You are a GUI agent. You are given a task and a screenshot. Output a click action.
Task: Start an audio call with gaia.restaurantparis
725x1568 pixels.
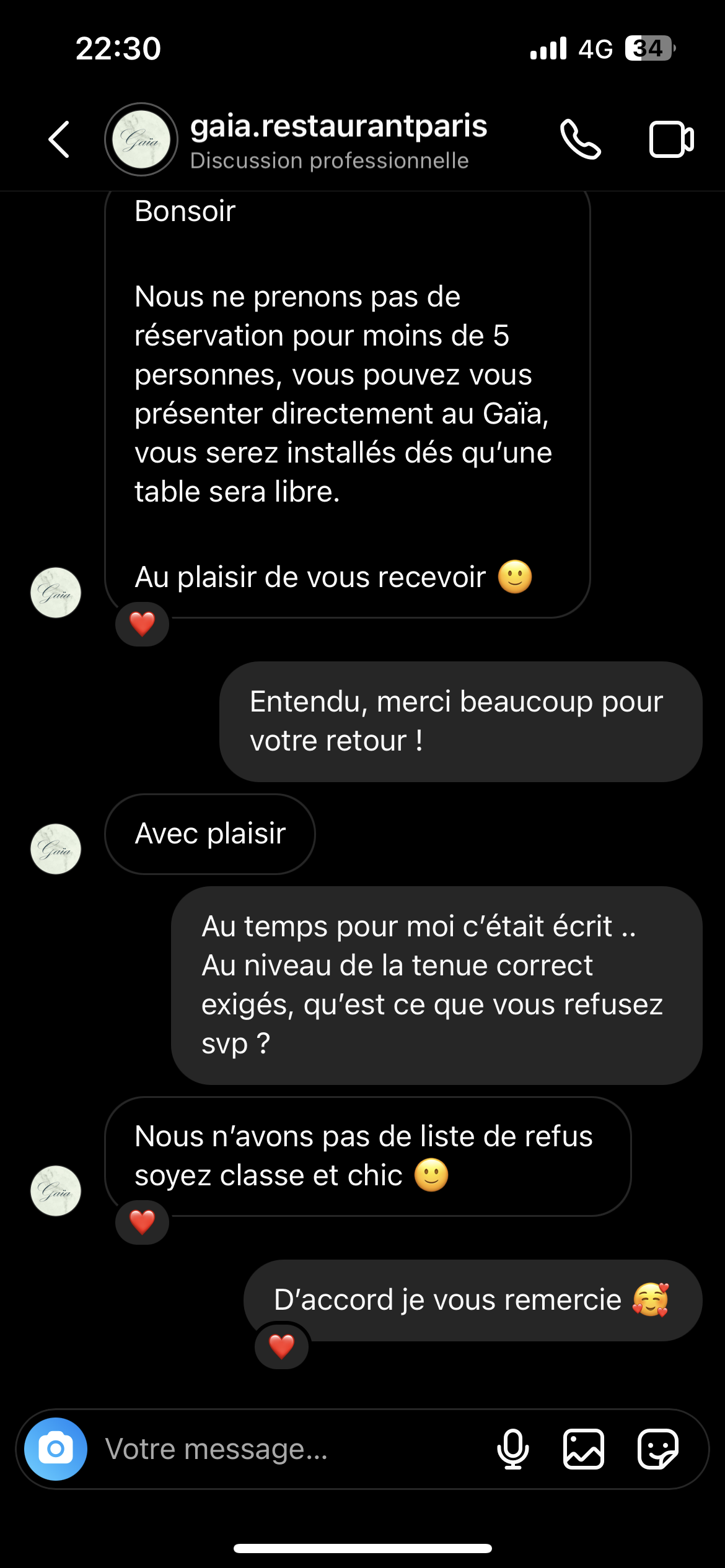[580, 139]
